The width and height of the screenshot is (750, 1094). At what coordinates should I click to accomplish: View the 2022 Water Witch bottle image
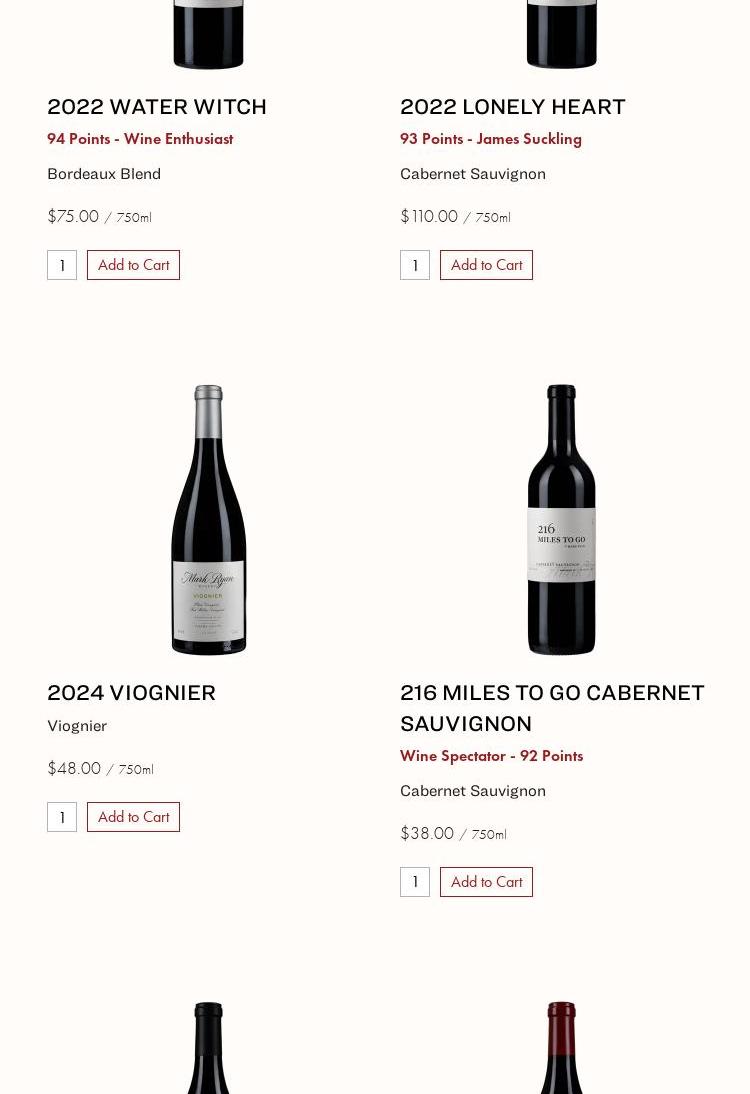208,34
